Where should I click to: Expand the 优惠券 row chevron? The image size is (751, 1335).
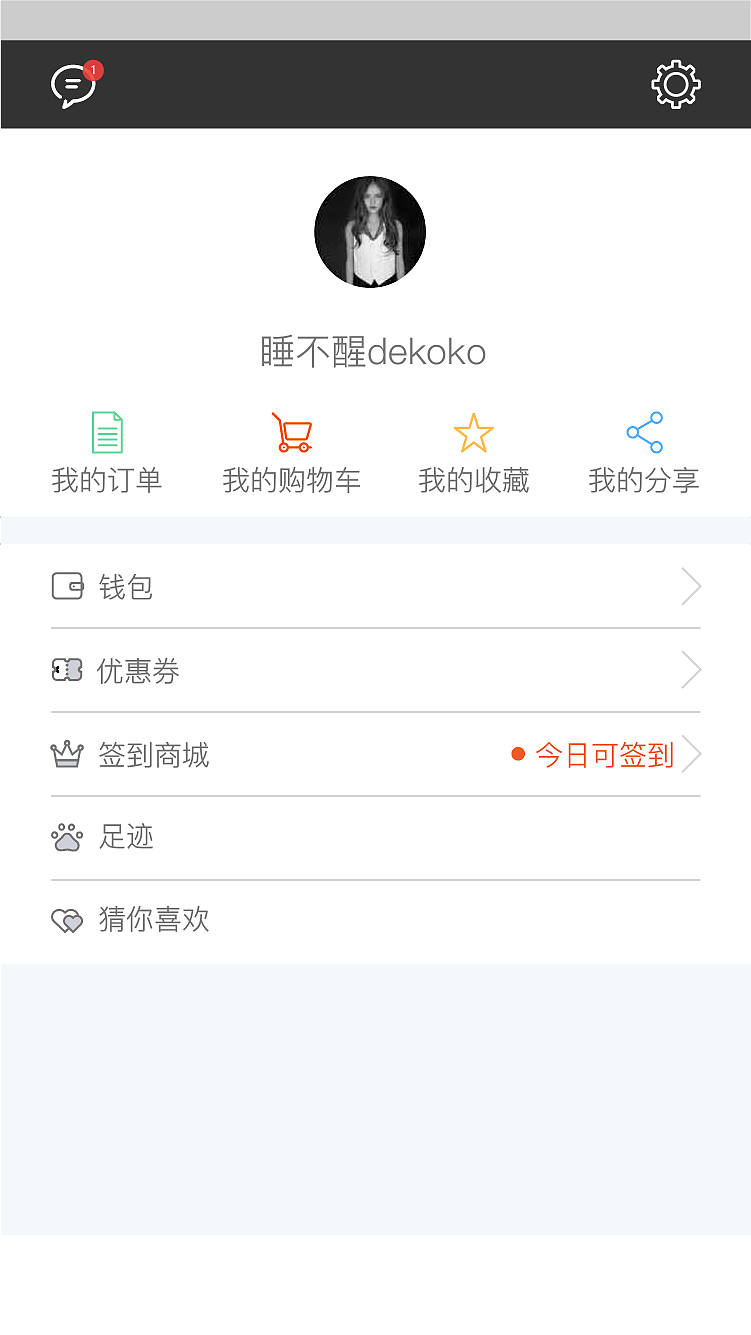(x=690, y=670)
